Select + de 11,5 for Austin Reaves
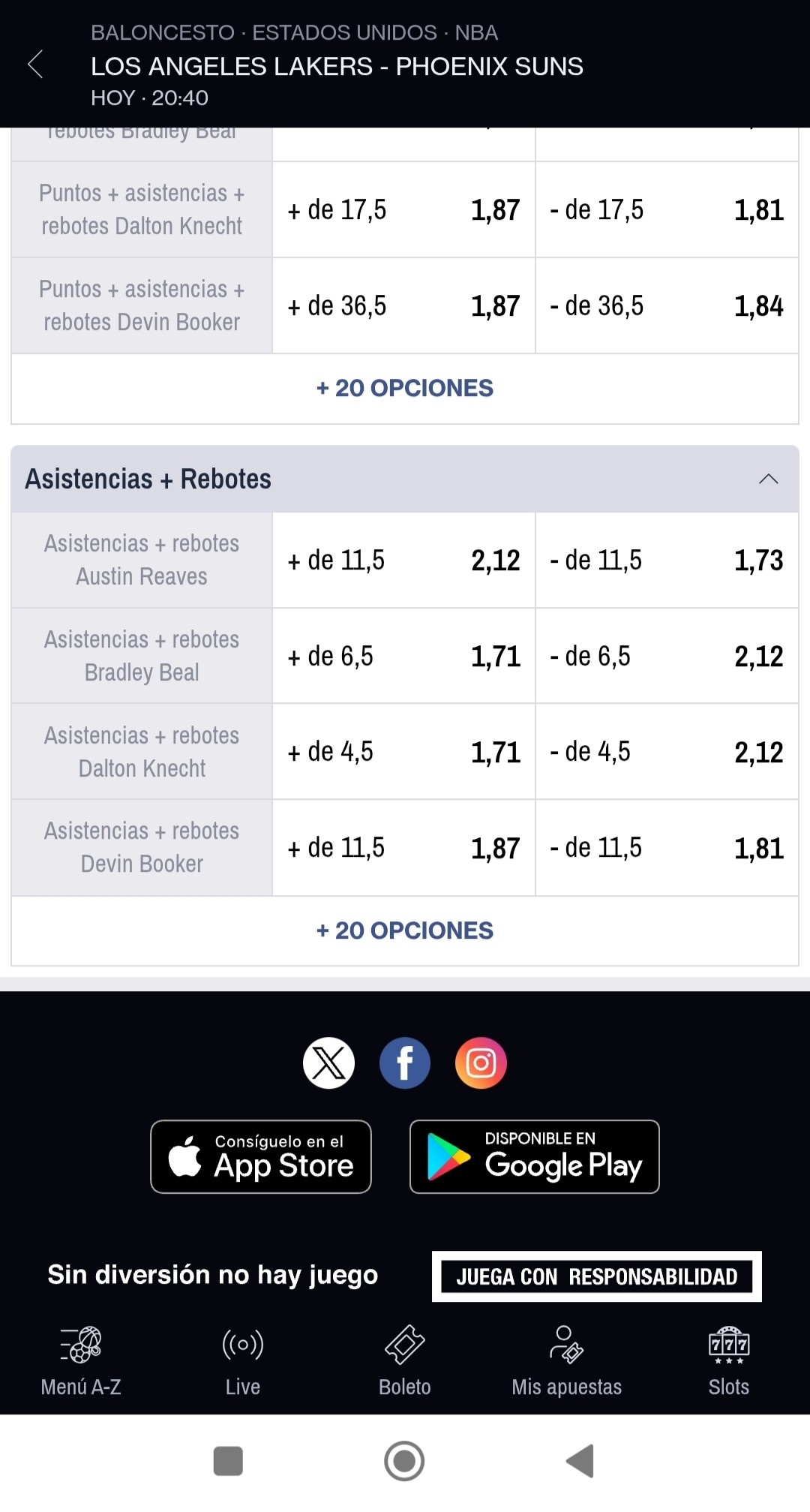 click(x=403, y=561)
